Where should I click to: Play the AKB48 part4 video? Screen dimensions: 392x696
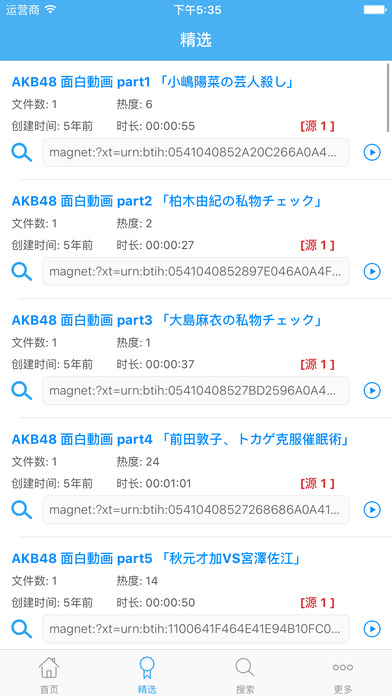coord(372,510)
